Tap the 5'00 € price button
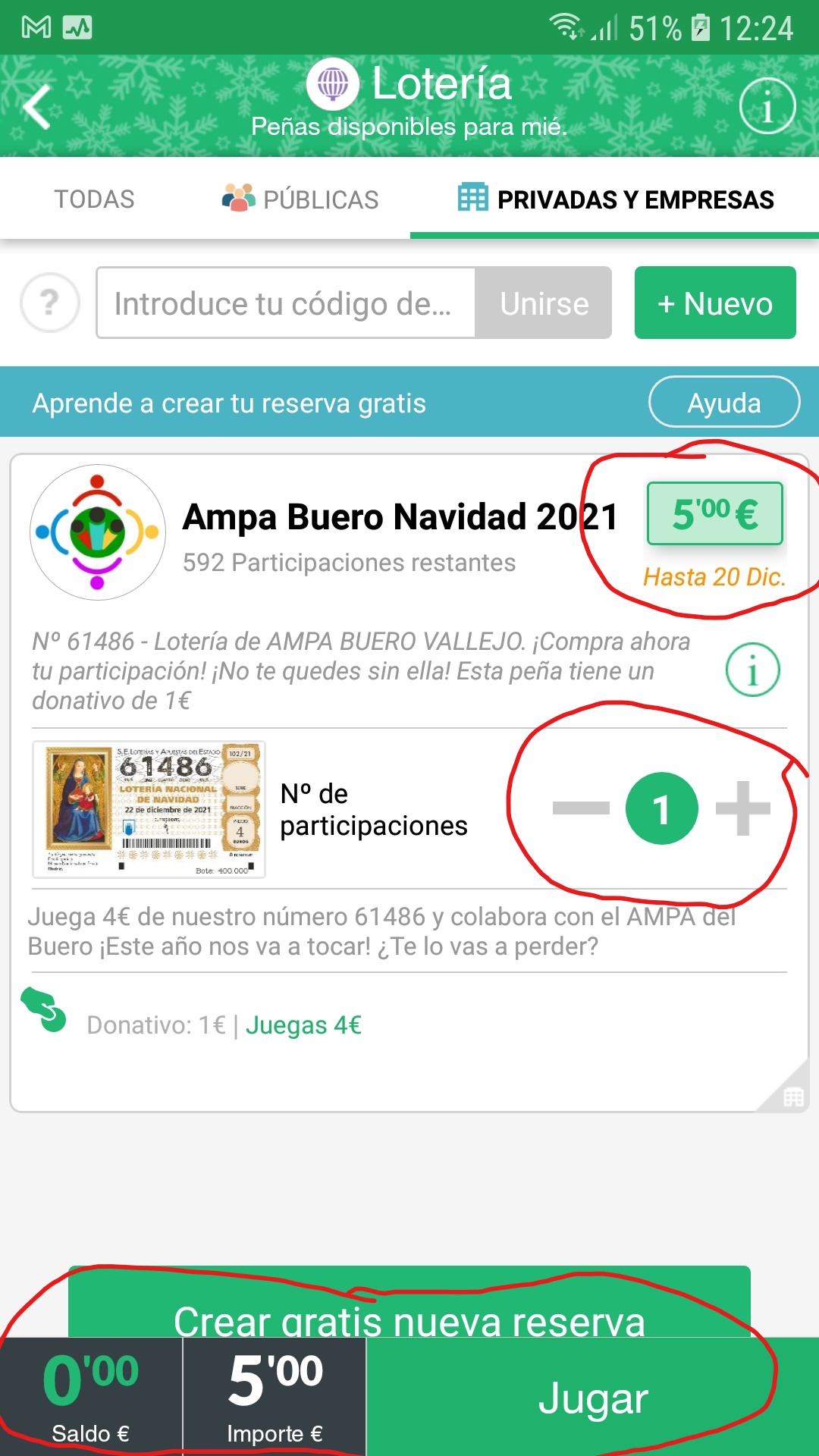This screenshot has width=819, height=1456. (x=714, y=513)
